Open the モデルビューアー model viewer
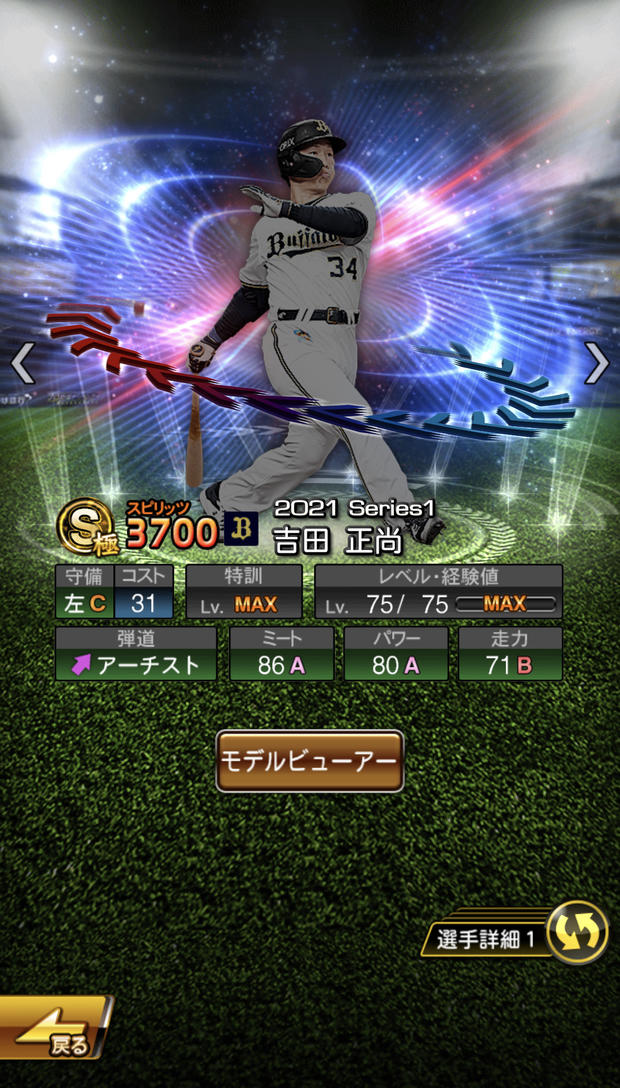The height and width of the screenshot is (1088, 620). pos(309,761)
